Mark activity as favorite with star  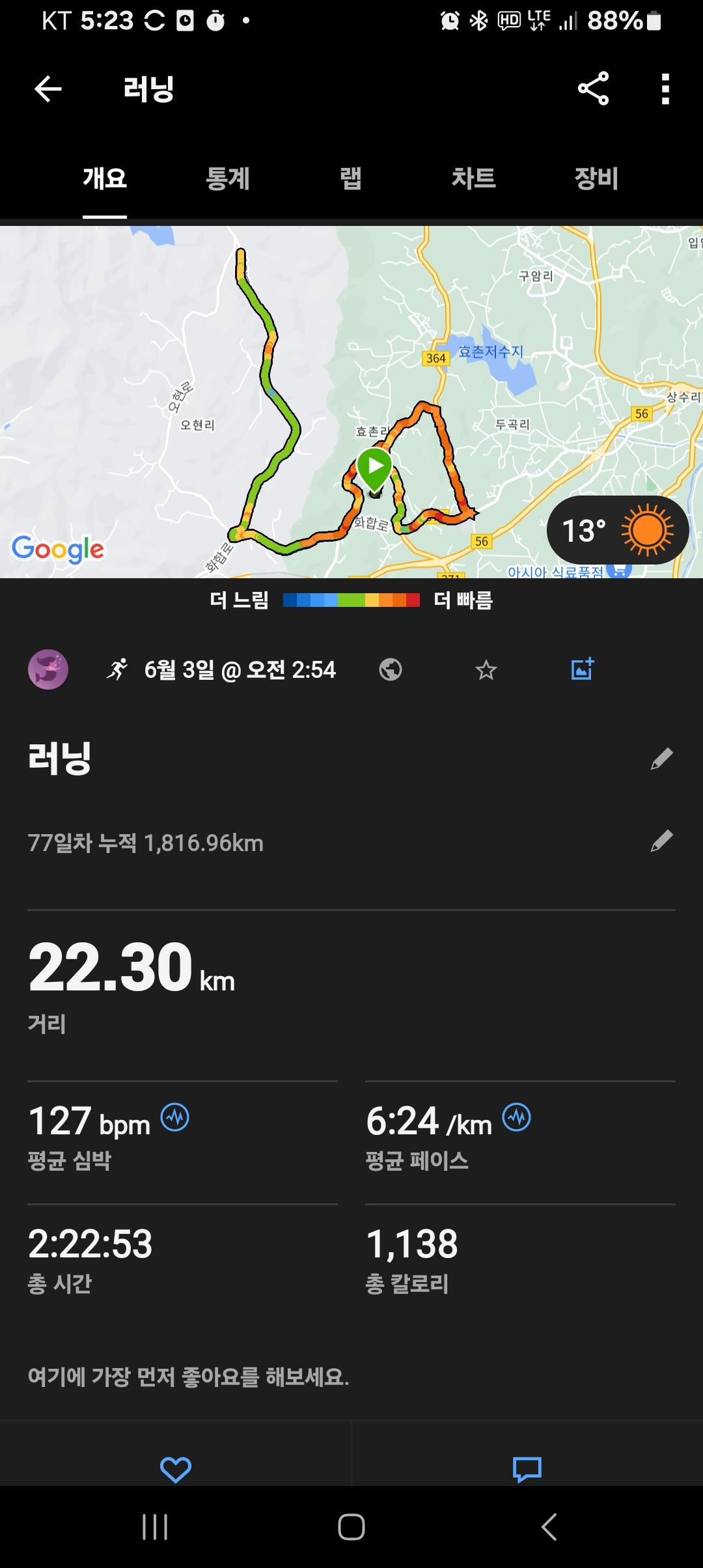pyautogui.click(x=486, y=669)
